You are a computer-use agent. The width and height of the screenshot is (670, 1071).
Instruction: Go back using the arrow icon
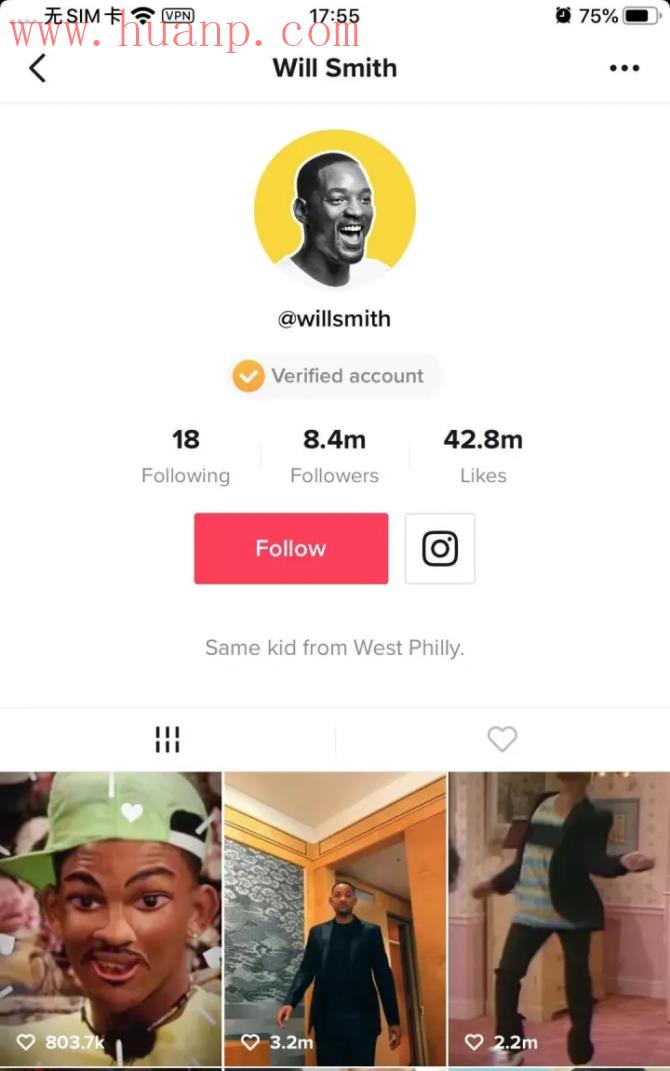point(38,68)
